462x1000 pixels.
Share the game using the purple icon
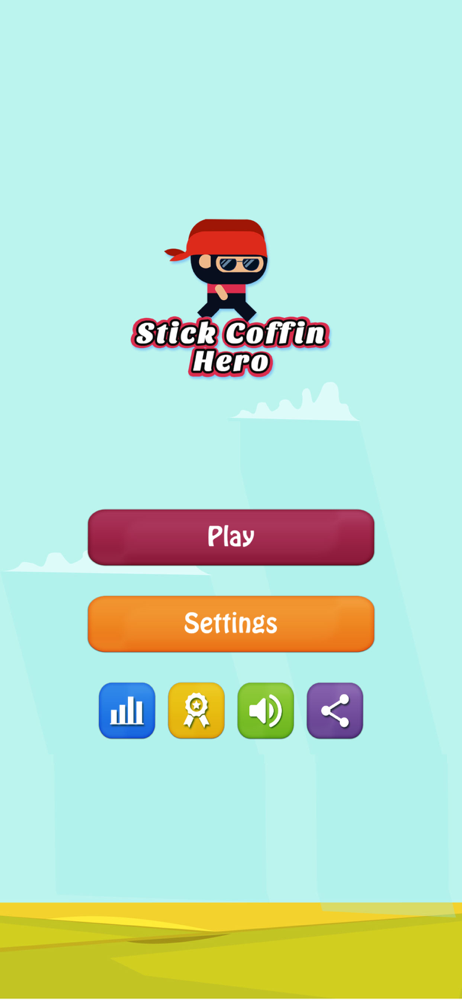click(335, 710)
